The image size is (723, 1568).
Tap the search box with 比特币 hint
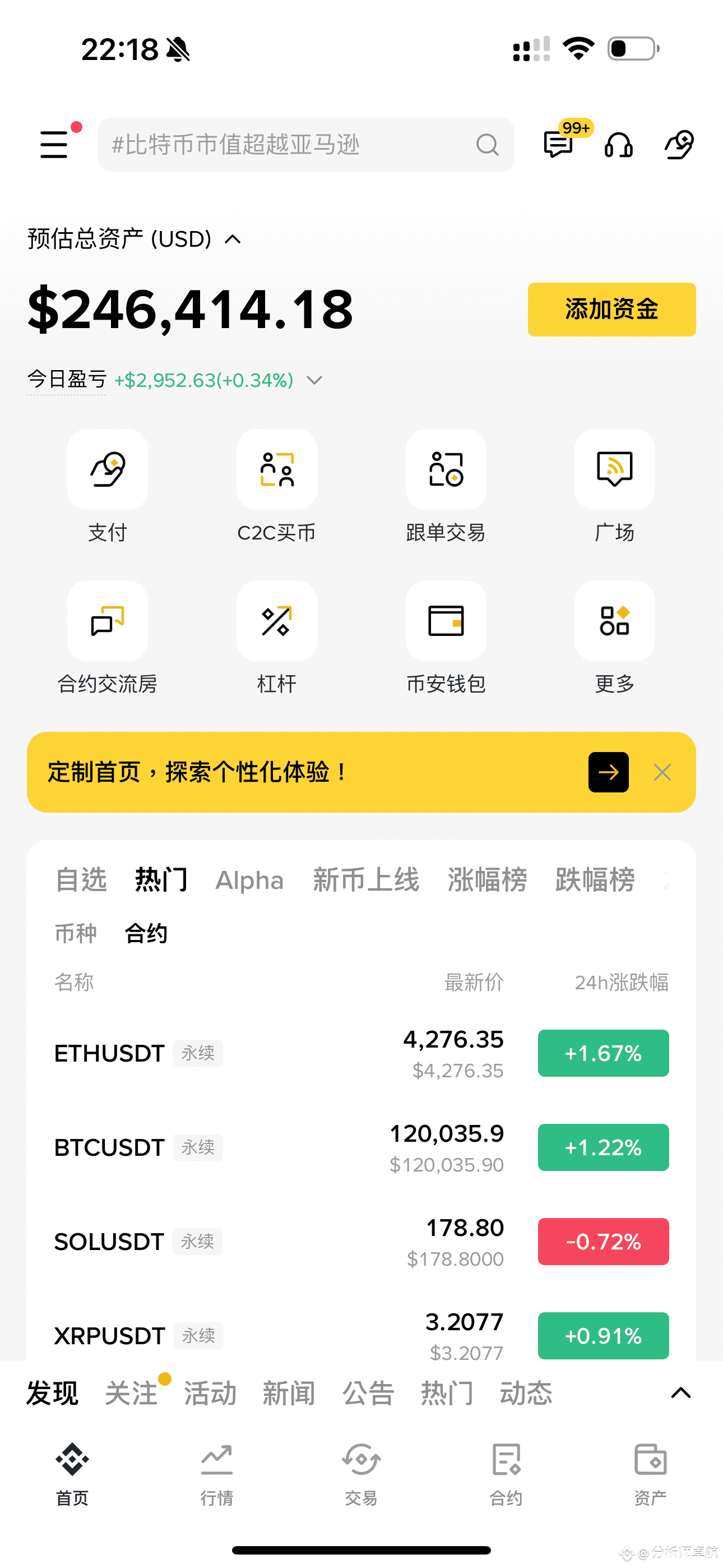(305, 145)
